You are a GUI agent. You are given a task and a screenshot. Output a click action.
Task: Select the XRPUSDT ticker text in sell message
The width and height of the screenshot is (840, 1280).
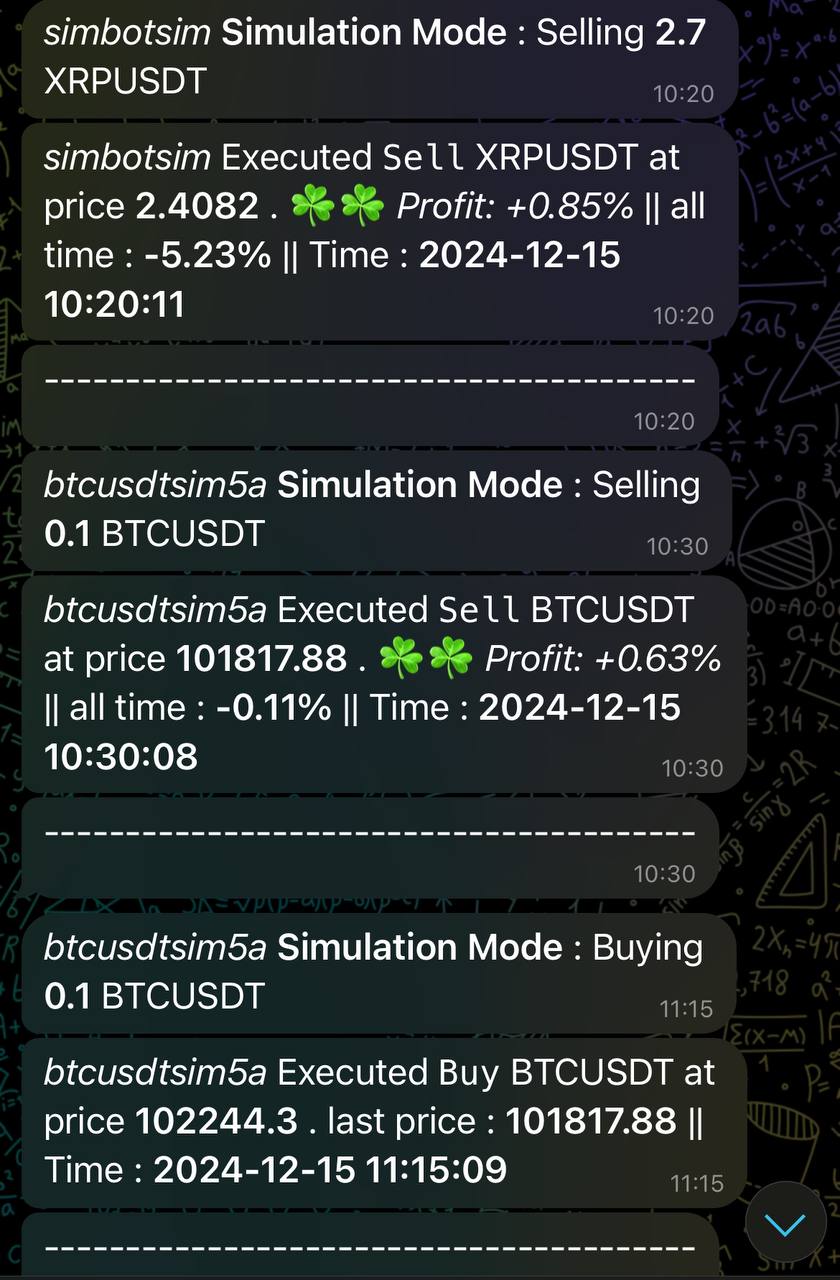pos(565,157)
